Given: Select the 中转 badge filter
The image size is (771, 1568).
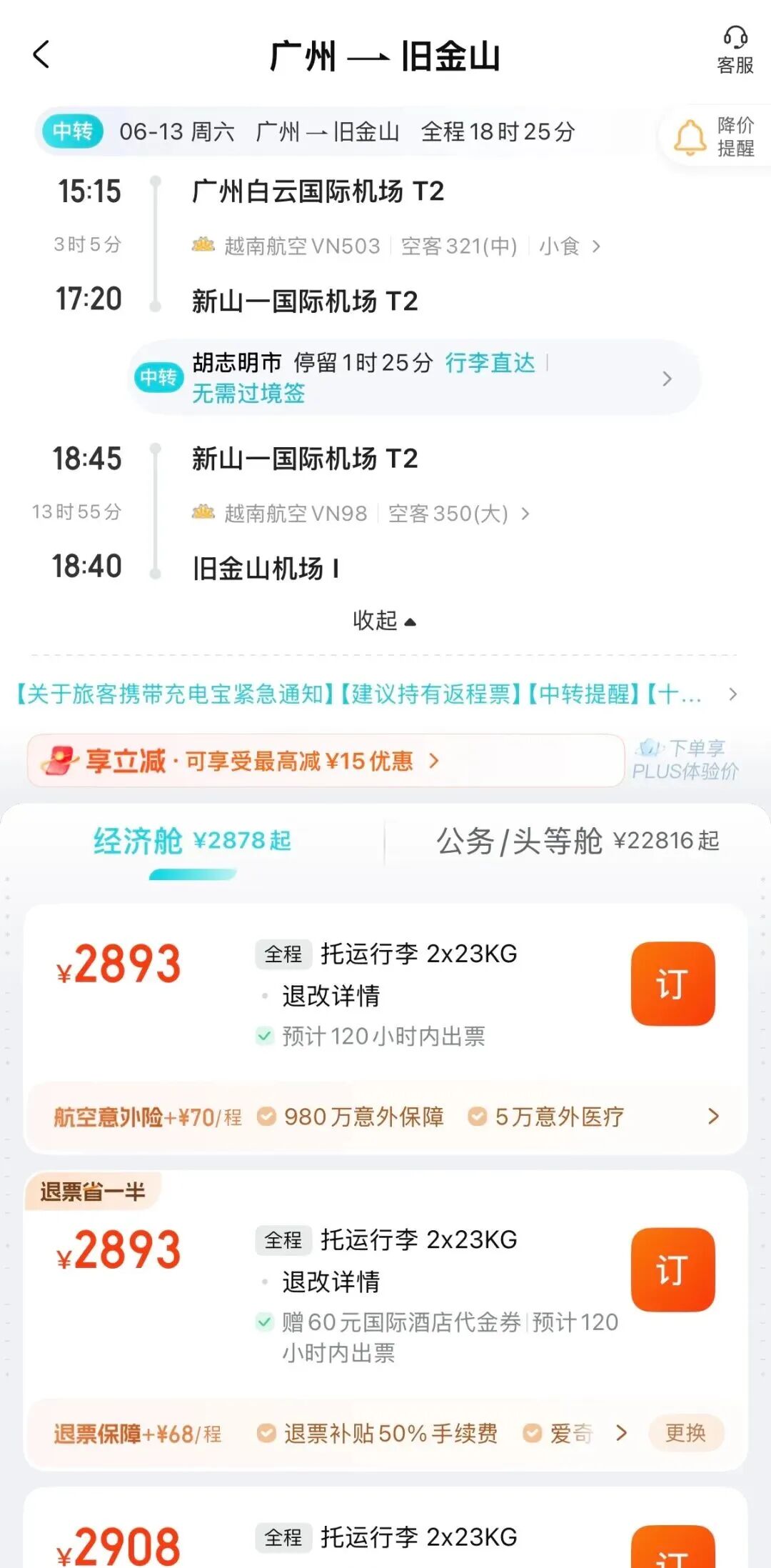Looking at the screenshot, I should coord(71,133).
